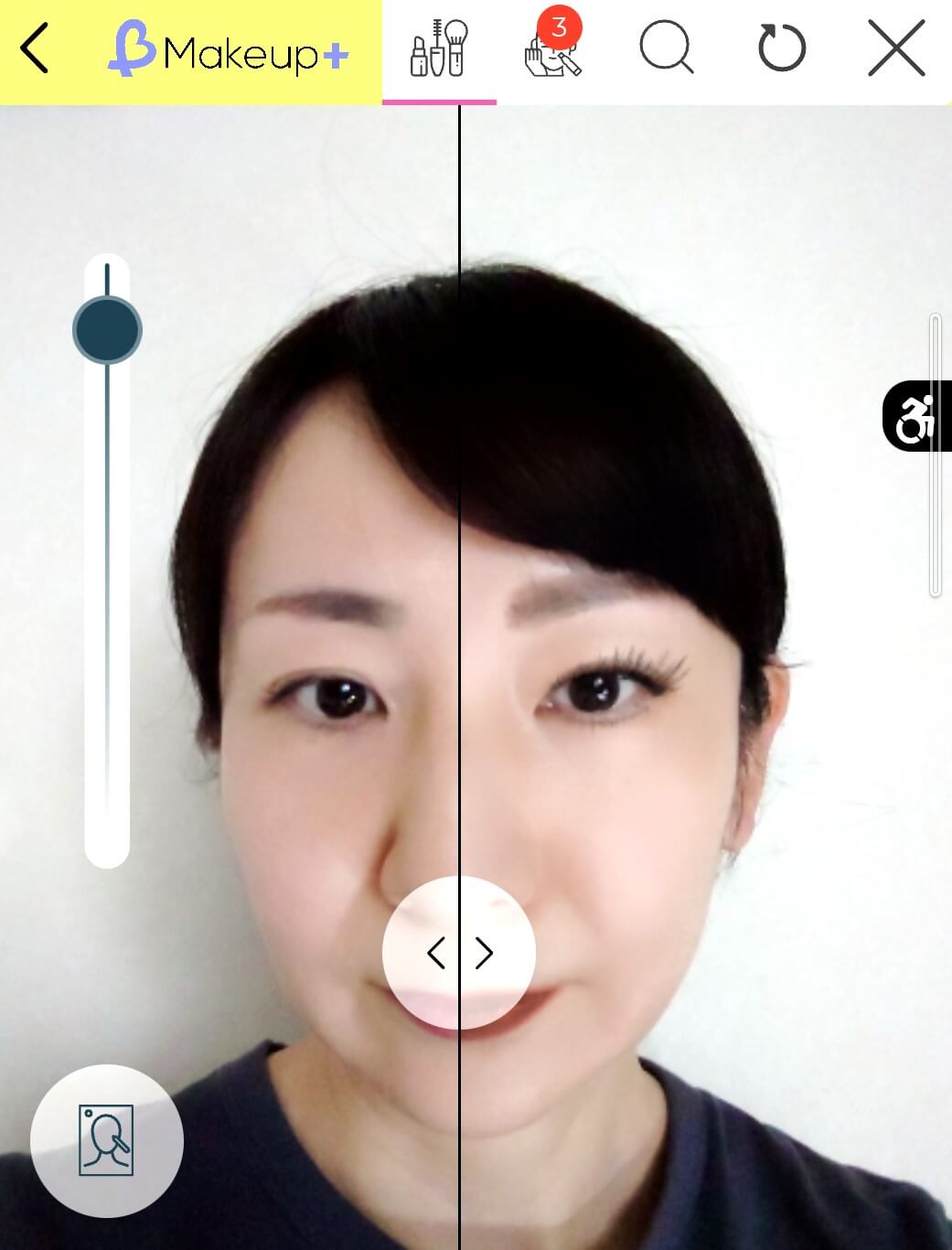Image resolution: width=952 pixels, height=1250 pixels.
Task: Open the face photo button
Action: coord(107,1140)
